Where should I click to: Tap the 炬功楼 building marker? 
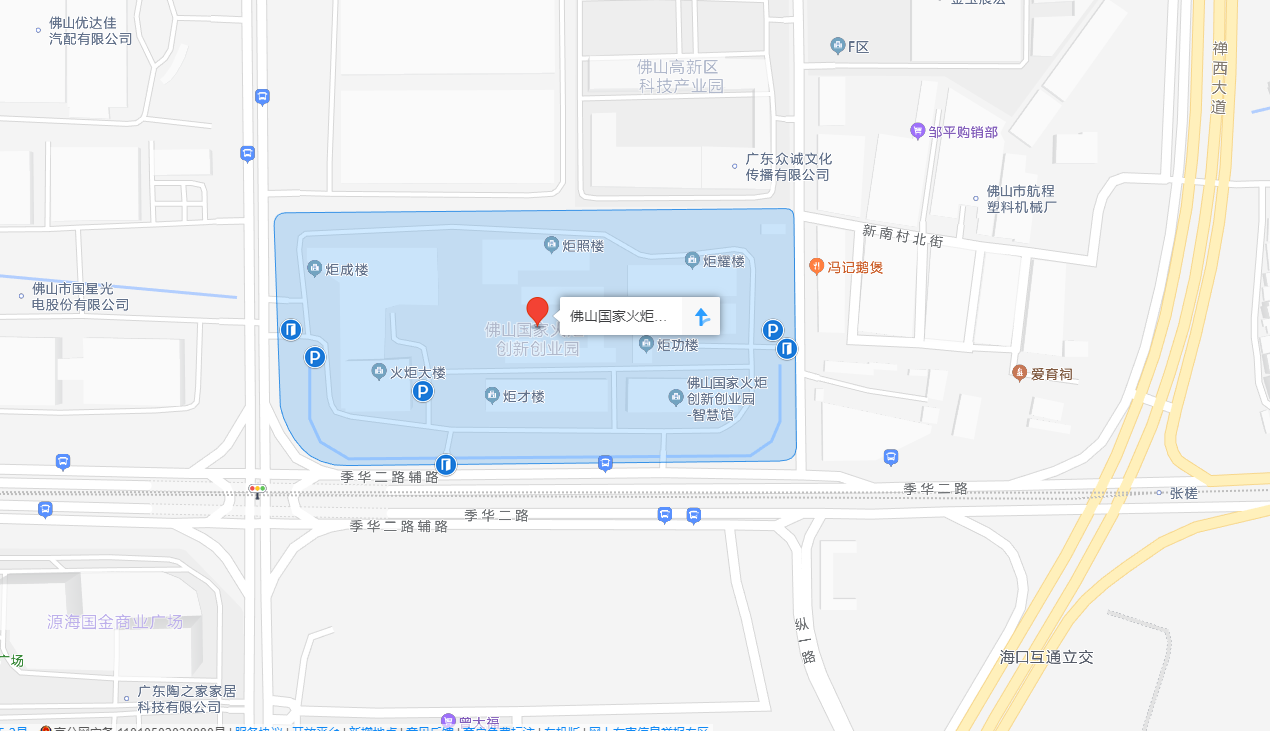[x=647, y=345]
